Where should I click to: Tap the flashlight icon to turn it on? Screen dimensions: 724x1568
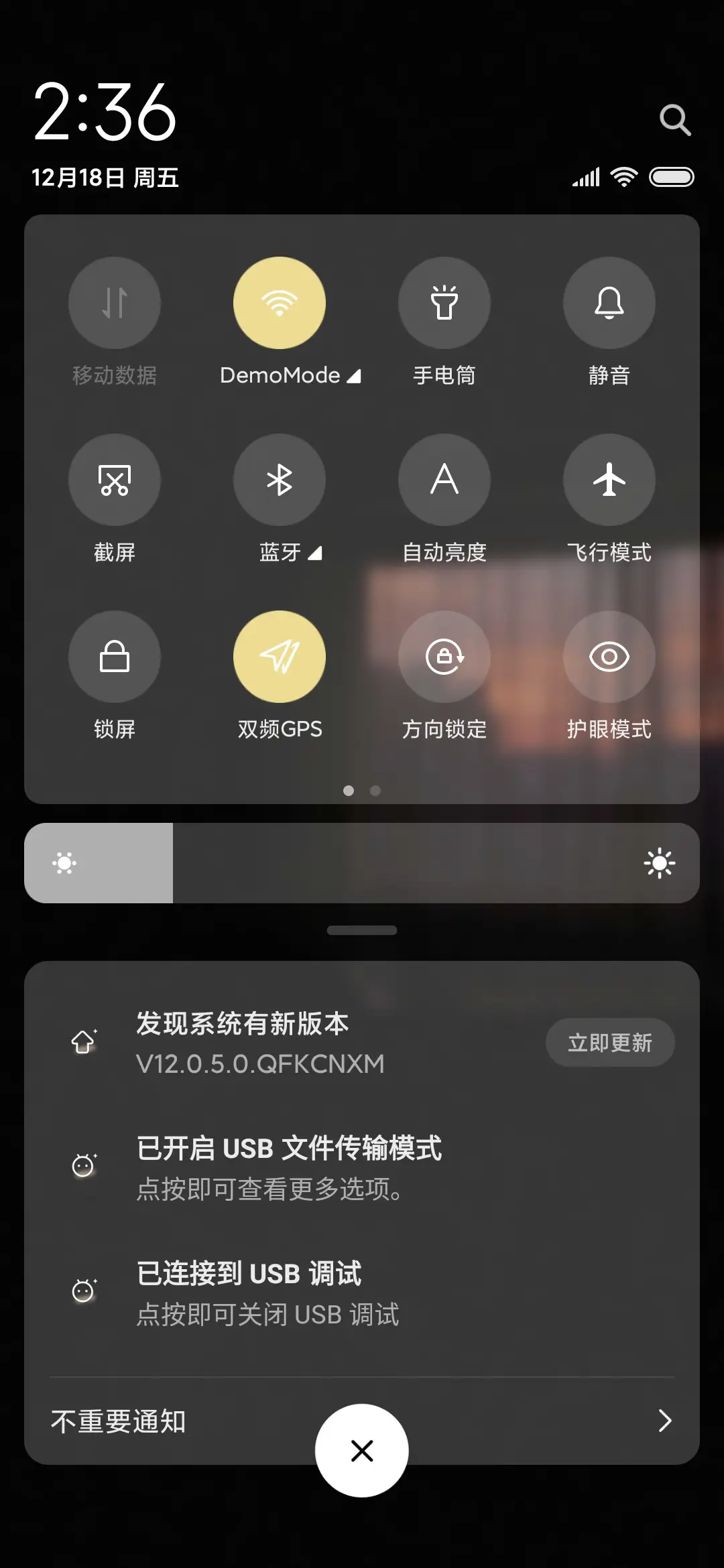pos(444,303)
